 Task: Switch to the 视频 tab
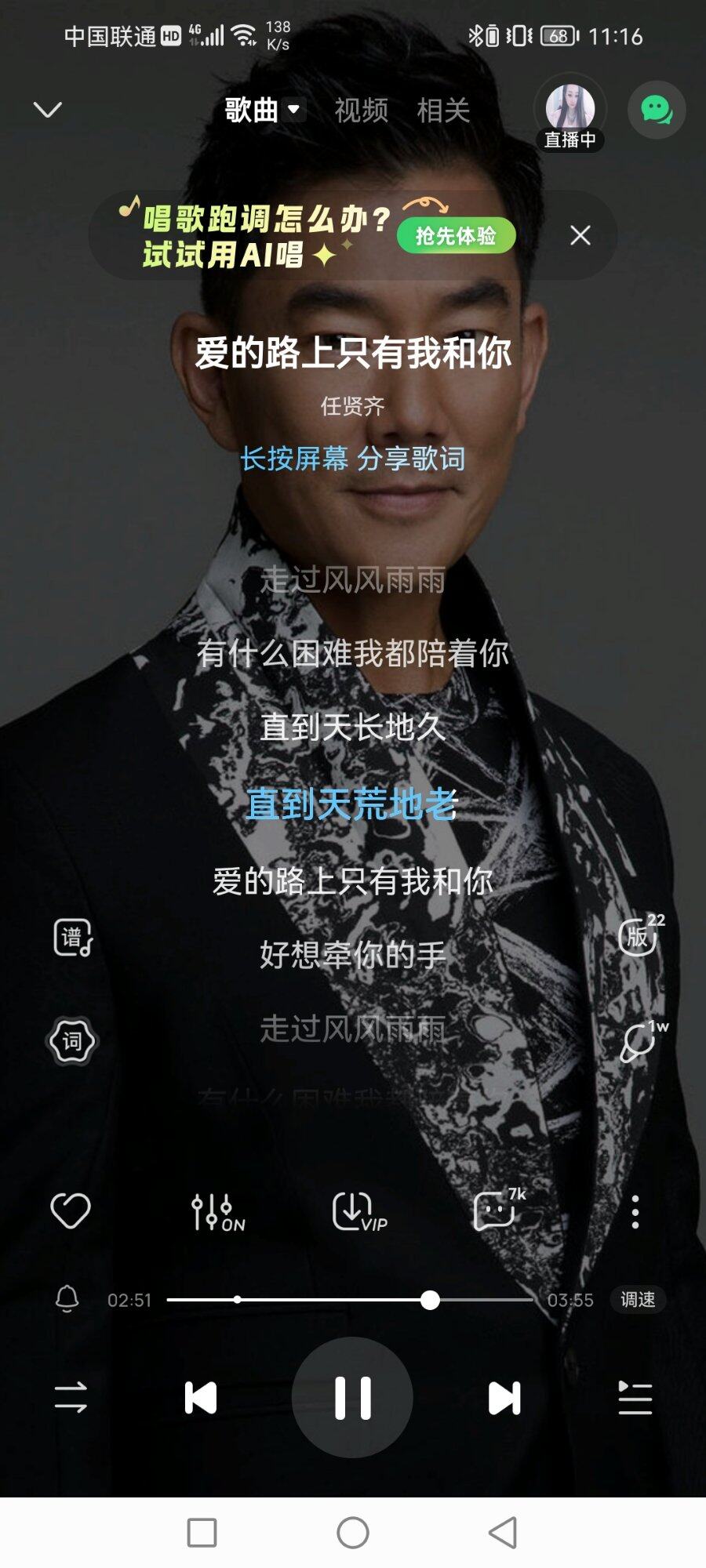(x=361, y=111)
